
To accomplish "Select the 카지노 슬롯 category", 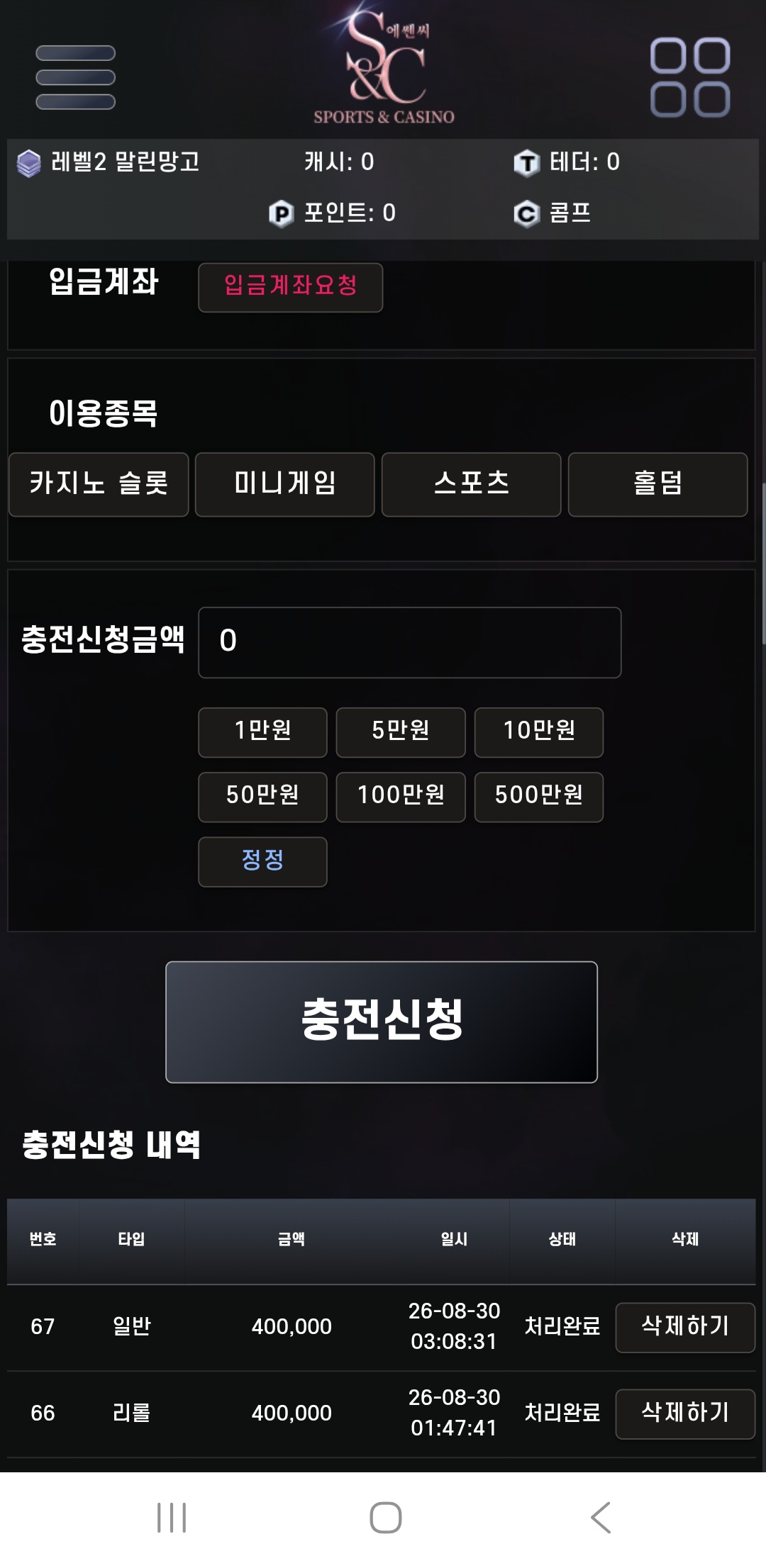I will pos(99,484).
